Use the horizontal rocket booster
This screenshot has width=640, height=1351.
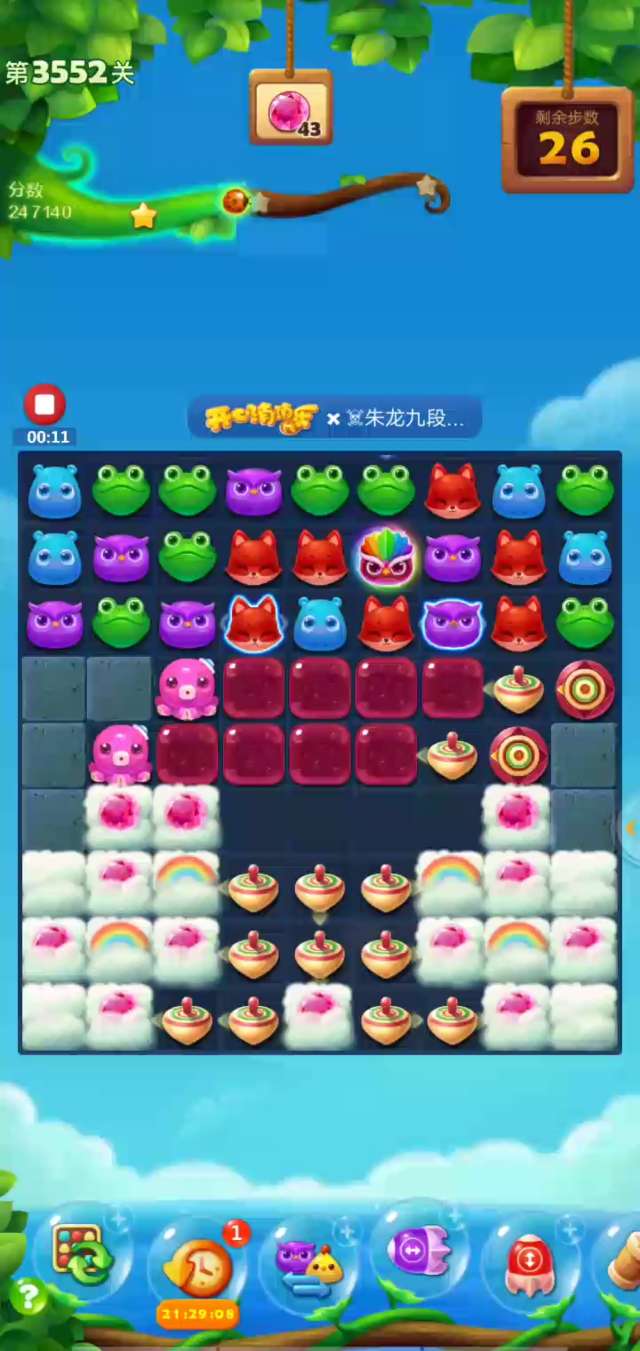419,1251
